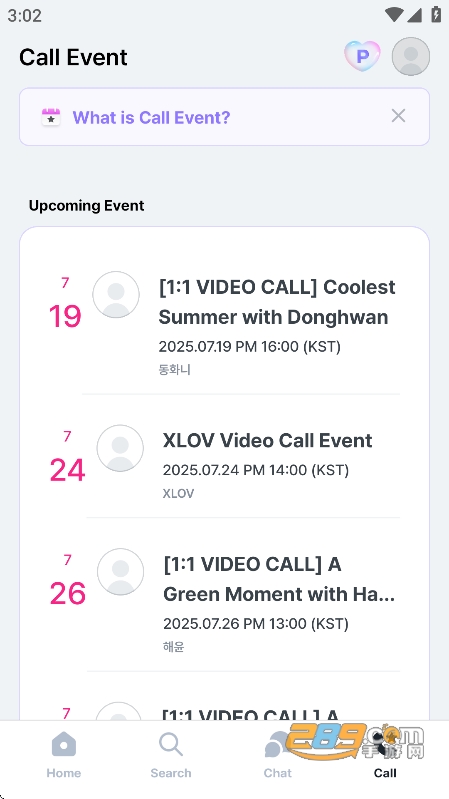Screen dimensions: 449x799
Task: Dismiss the What is Call Event banner
Action: tap(399, 116)
